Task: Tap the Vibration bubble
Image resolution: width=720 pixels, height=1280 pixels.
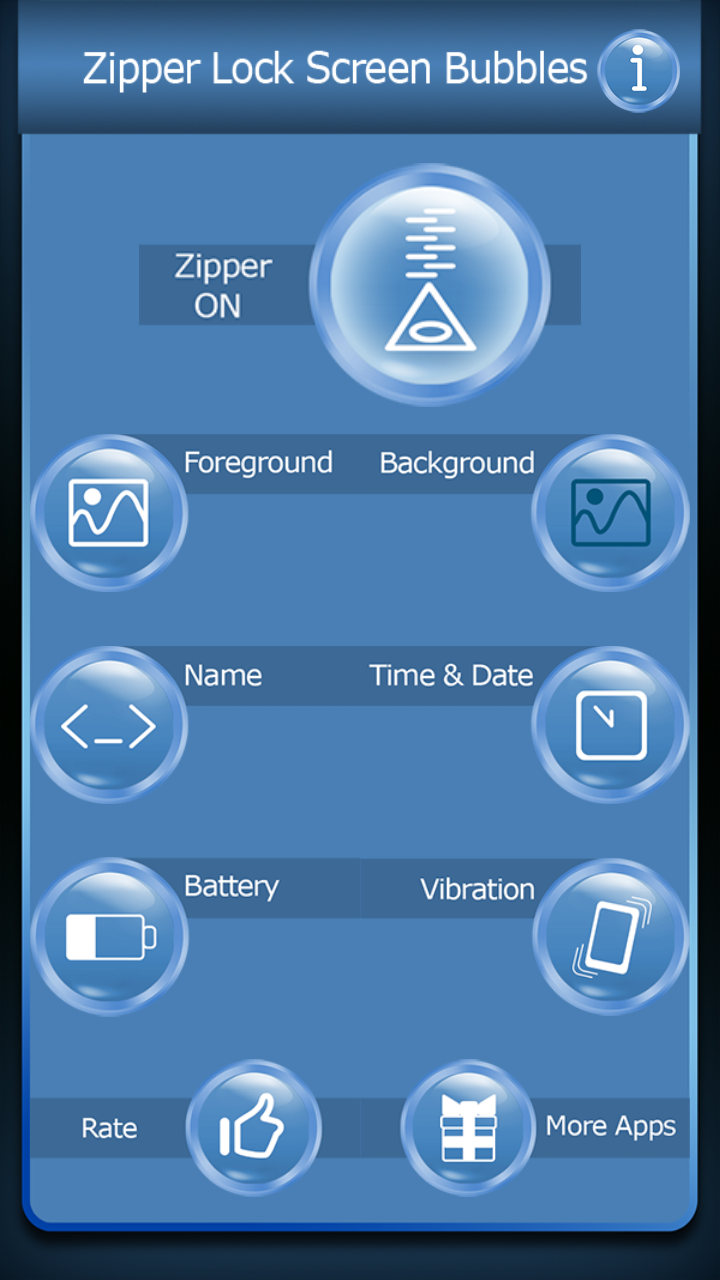Action: 610,936
